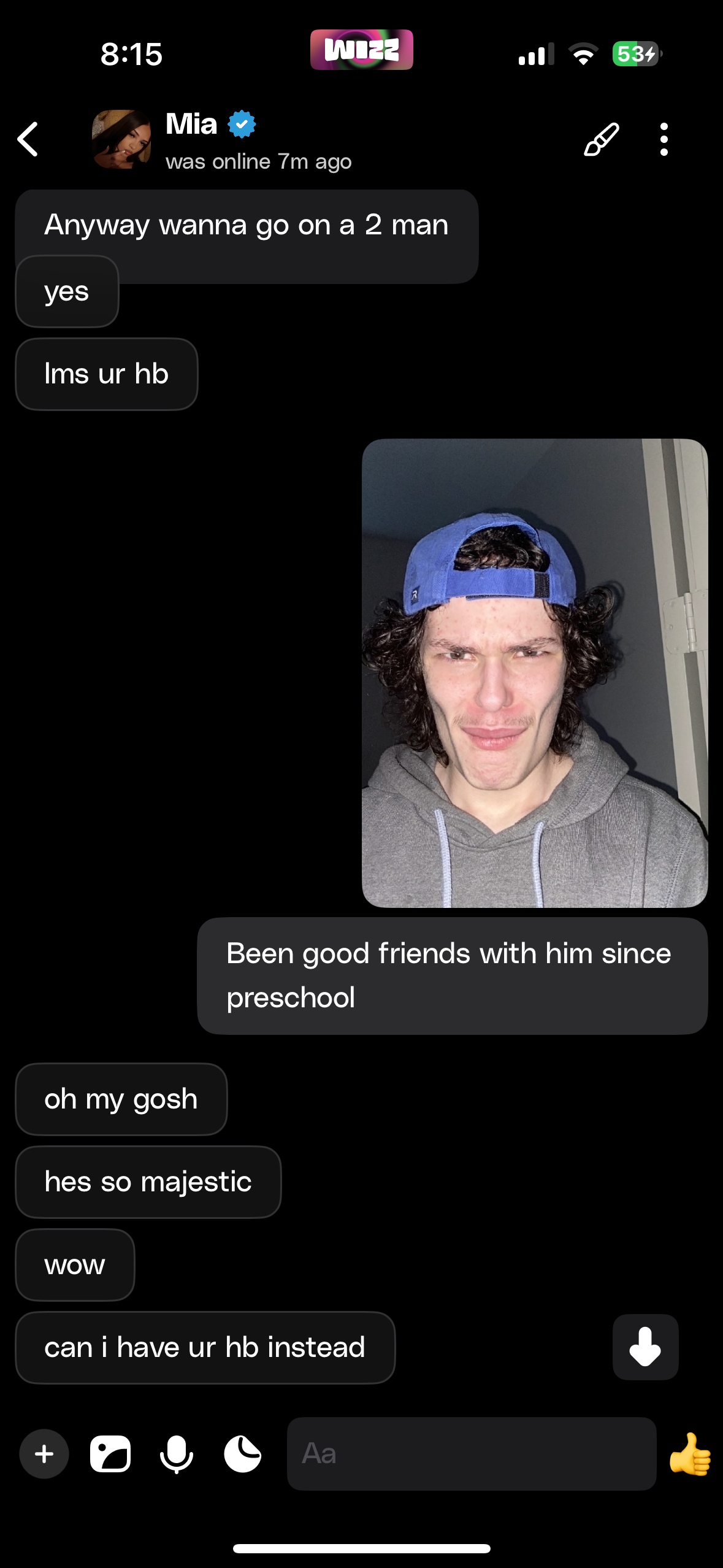Go back to the chat list
This screenshot has height=1568, width=723.
pos(28,139)
